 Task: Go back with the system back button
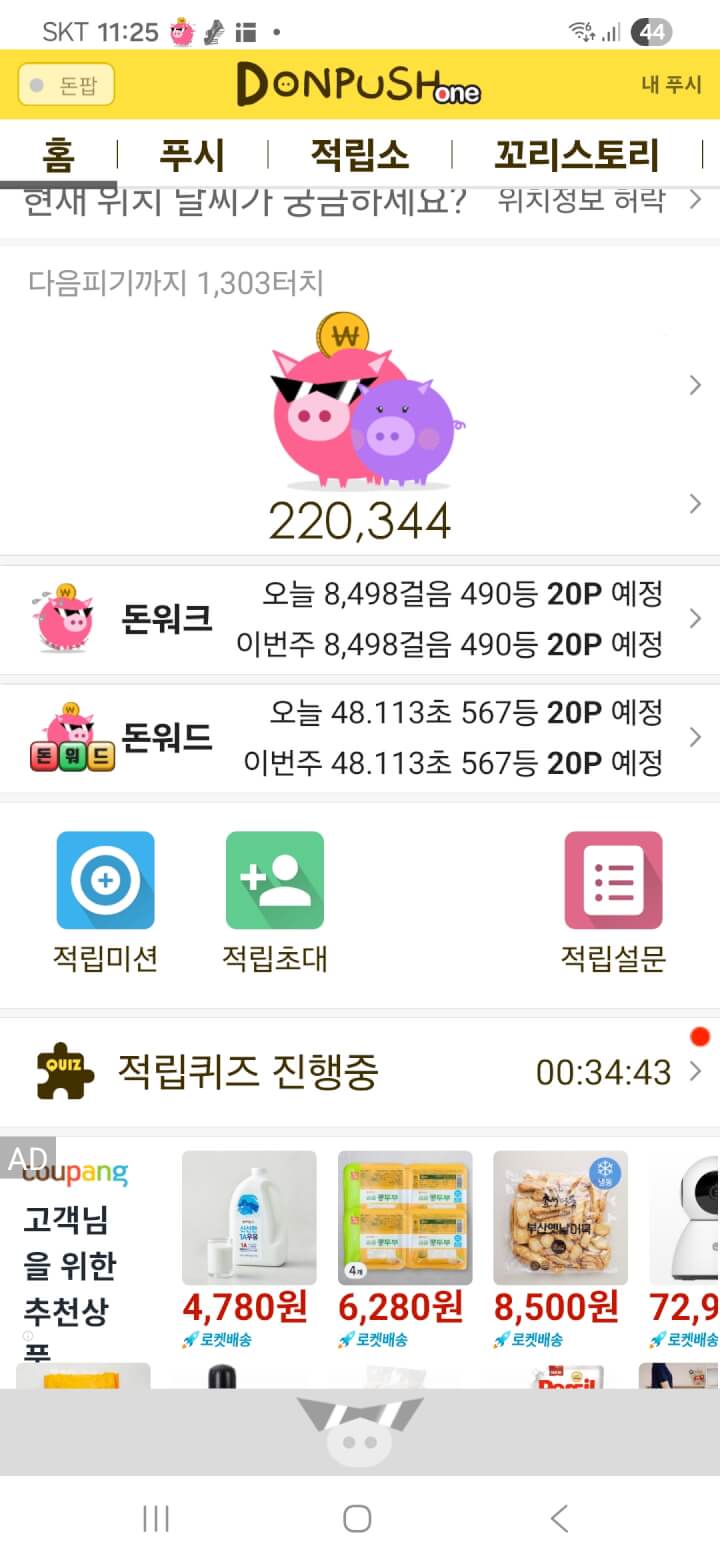click(x=559, y=1519)
